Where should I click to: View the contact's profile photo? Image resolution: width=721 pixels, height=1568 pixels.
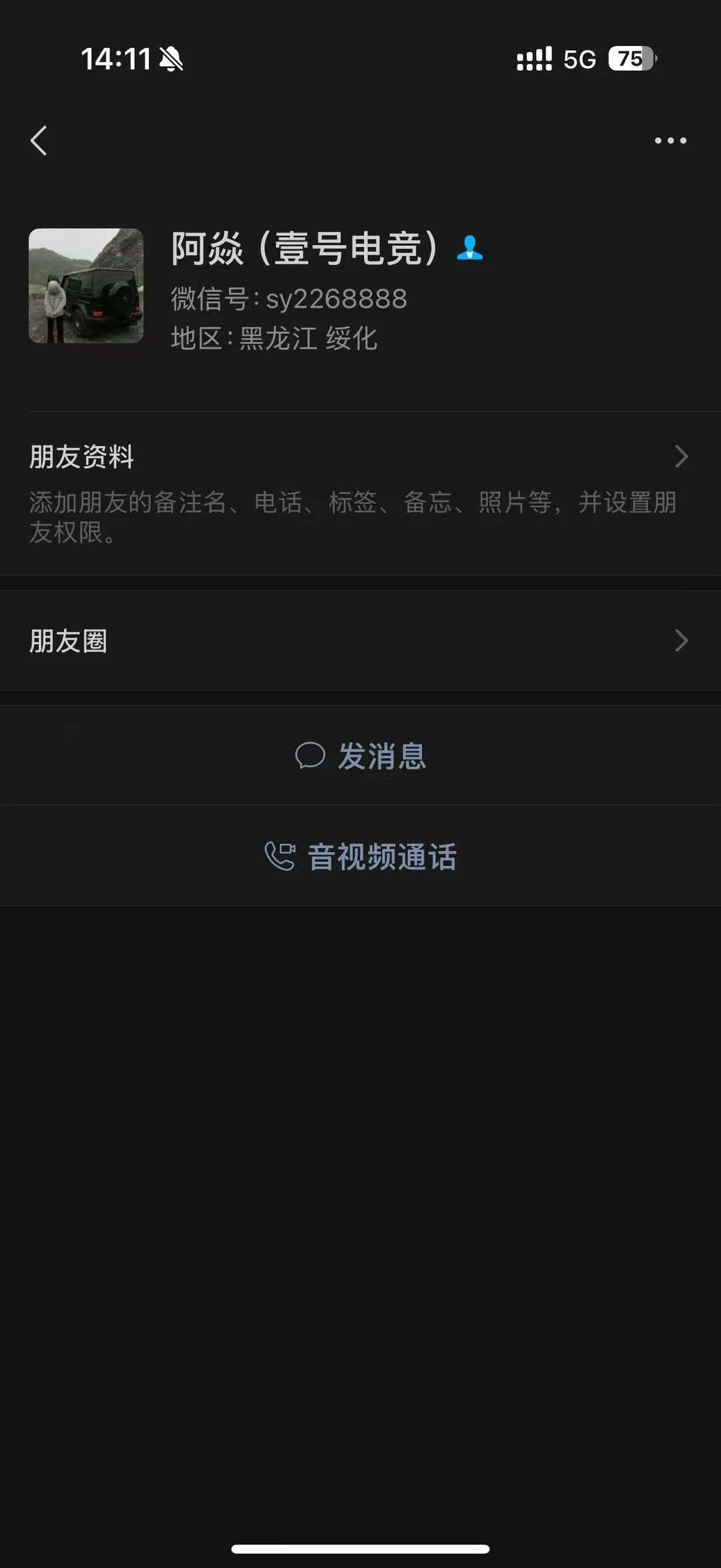[86, 286]
